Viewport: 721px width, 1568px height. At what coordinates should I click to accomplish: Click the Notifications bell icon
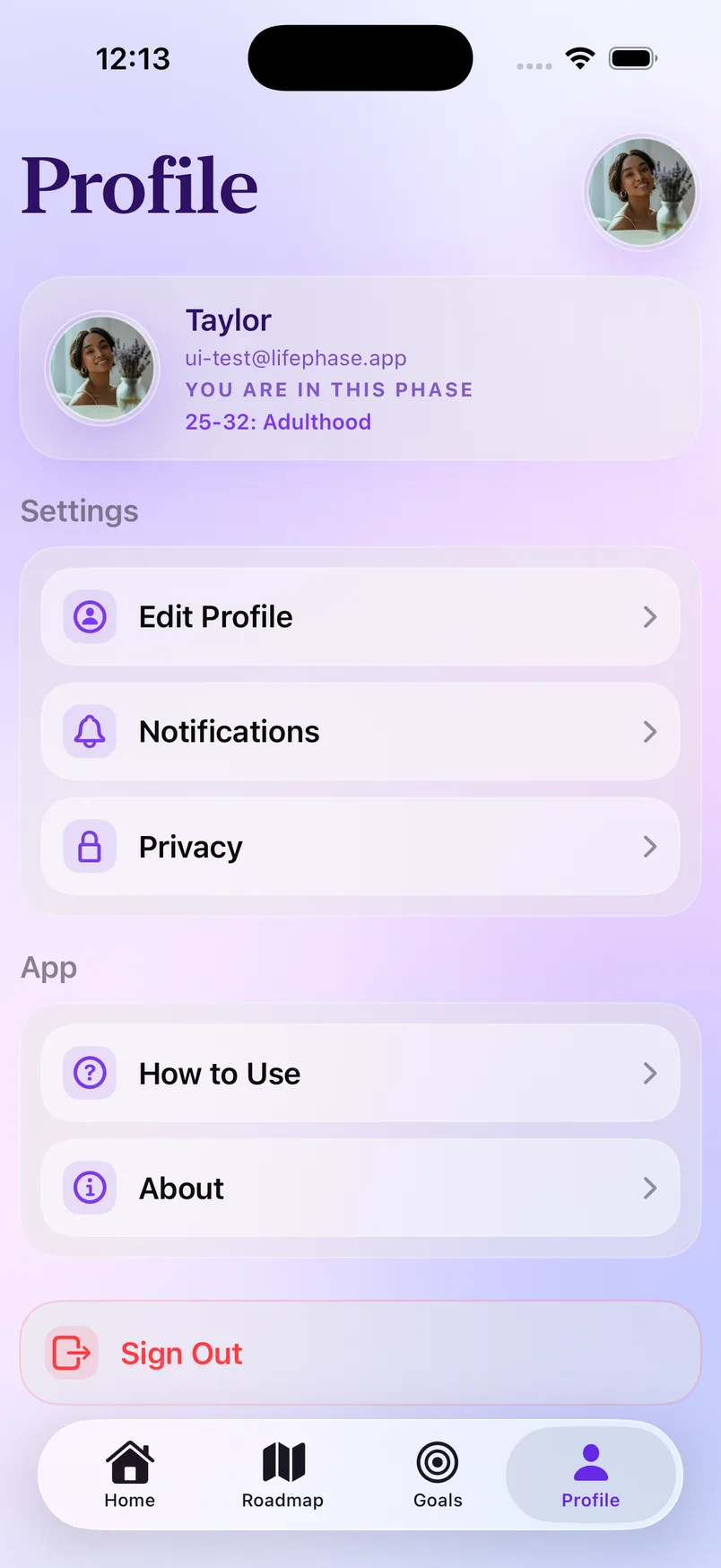pos(89,731)
